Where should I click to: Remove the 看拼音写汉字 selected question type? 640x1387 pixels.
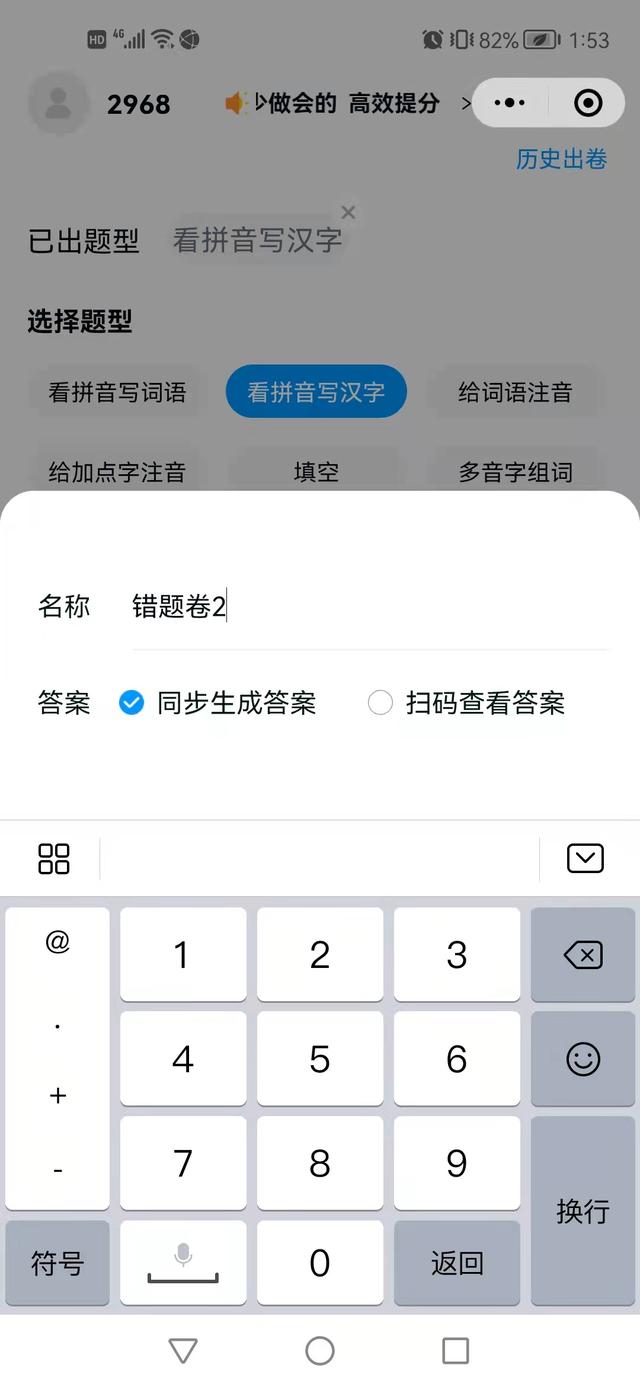(348, 212)
